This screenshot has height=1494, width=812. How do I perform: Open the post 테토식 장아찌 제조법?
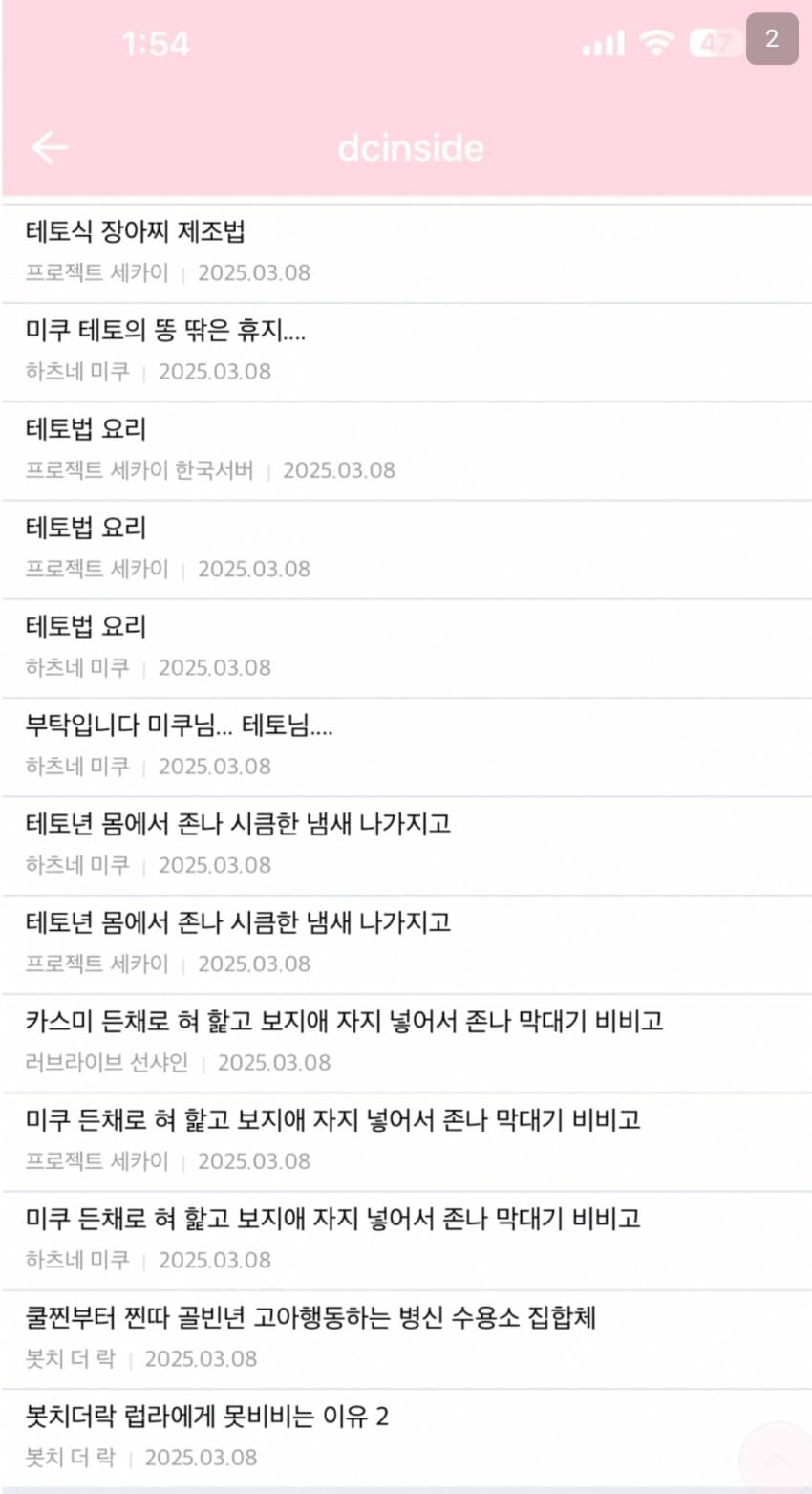click(136, 232)
